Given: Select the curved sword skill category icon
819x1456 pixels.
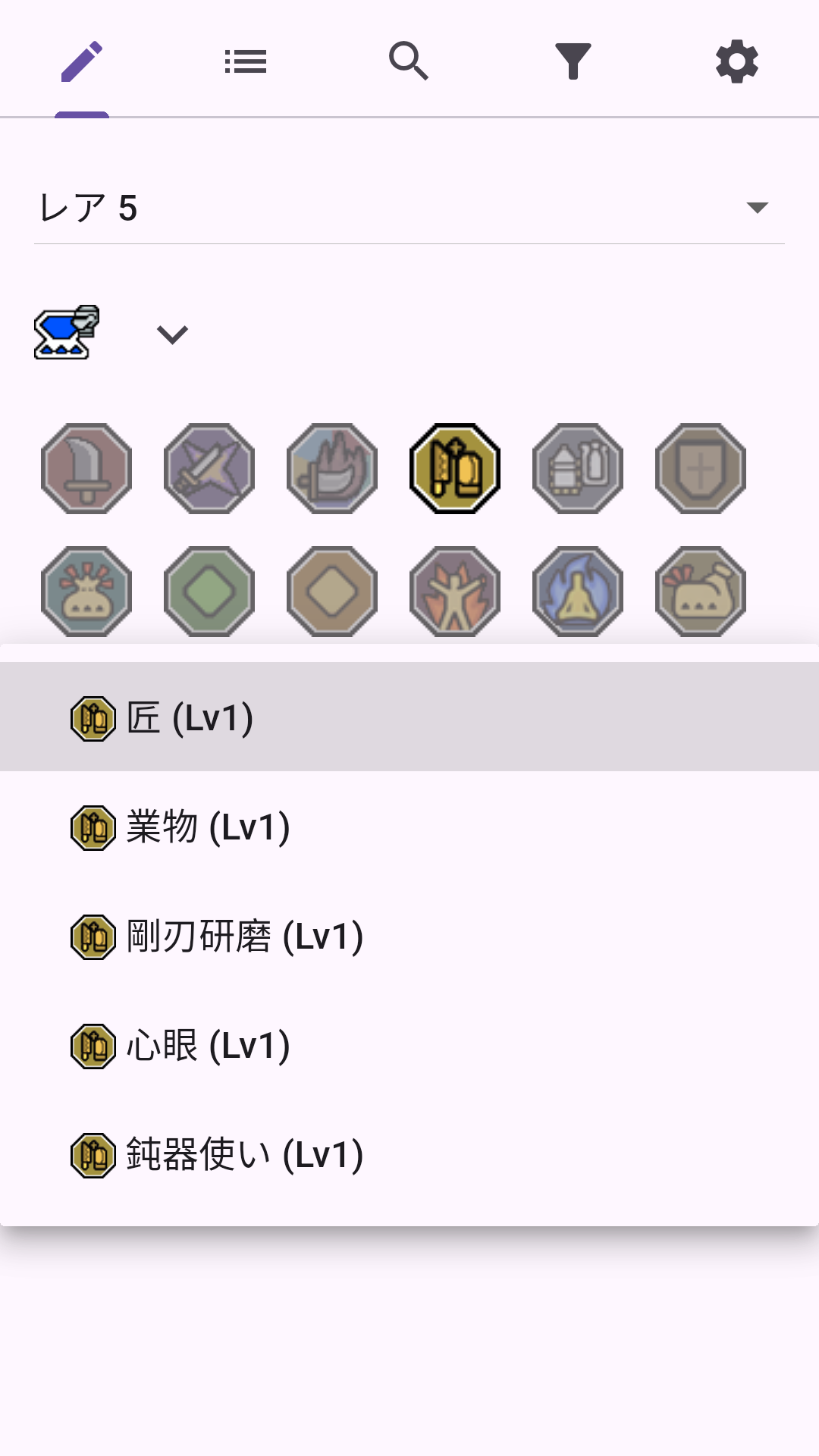Looking at the screenshot, I should pyautogui.click(x=86, y=469).
